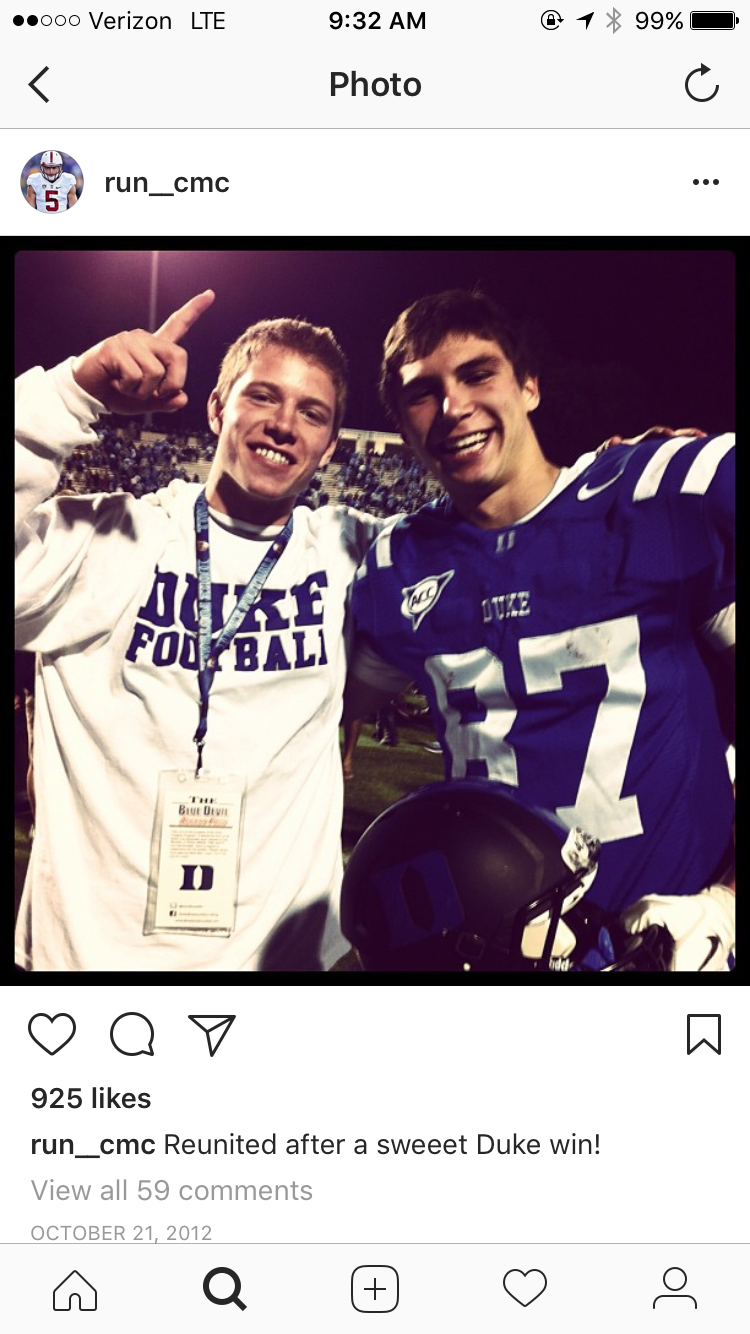Share the post via the paper plane icon
750x1334 pixels.
coord(212,1034)
